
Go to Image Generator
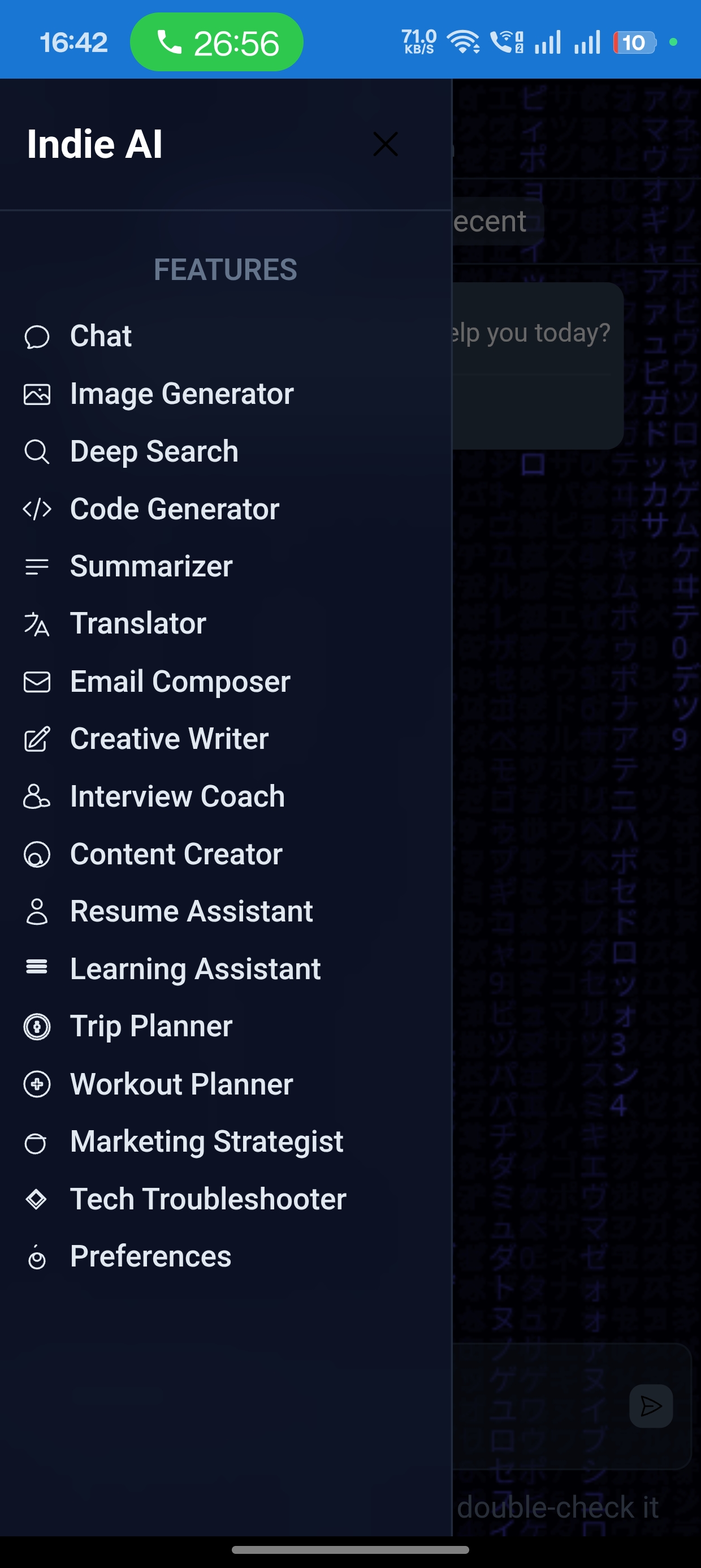coord(181,394)
